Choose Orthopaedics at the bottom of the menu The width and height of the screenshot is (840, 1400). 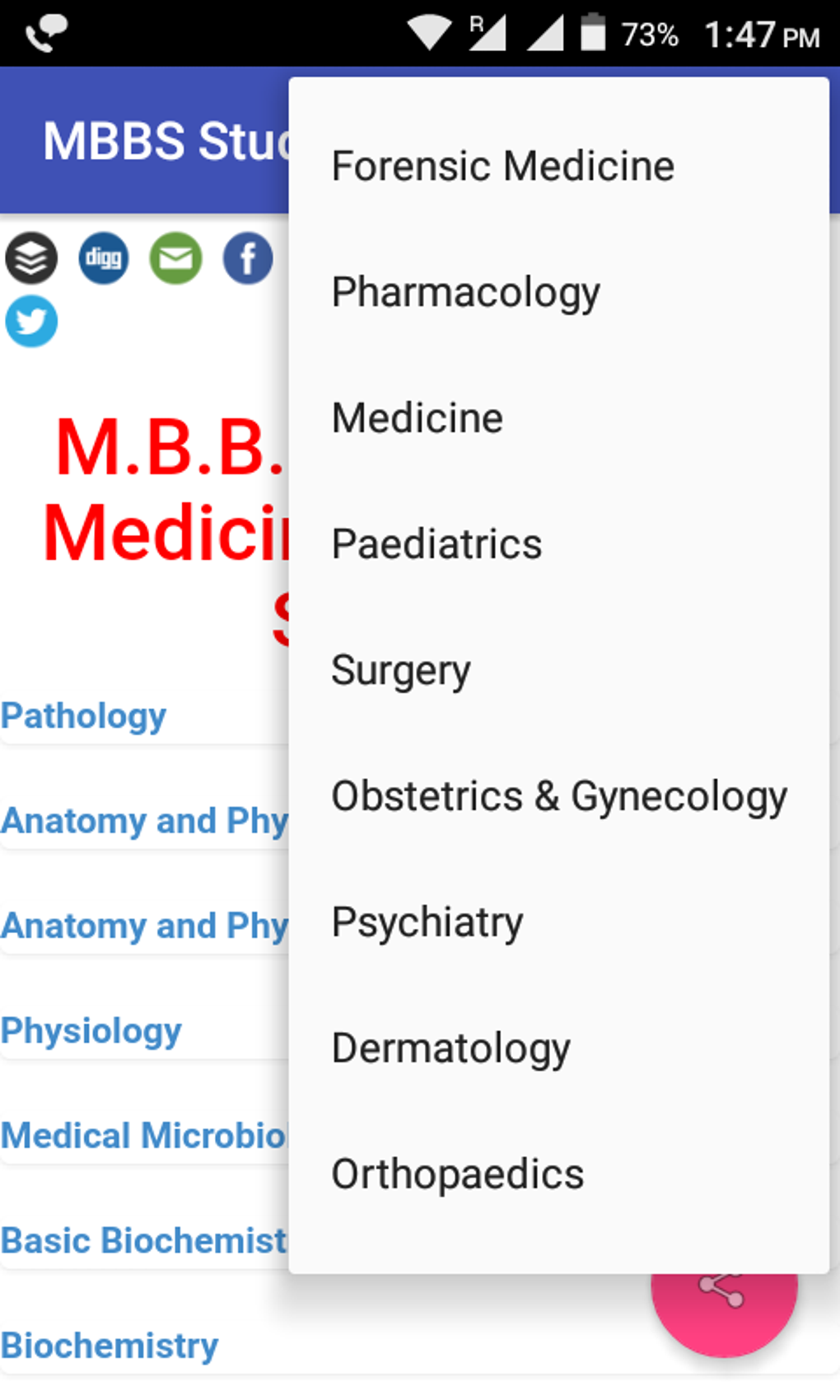[x=457, y=1173]
